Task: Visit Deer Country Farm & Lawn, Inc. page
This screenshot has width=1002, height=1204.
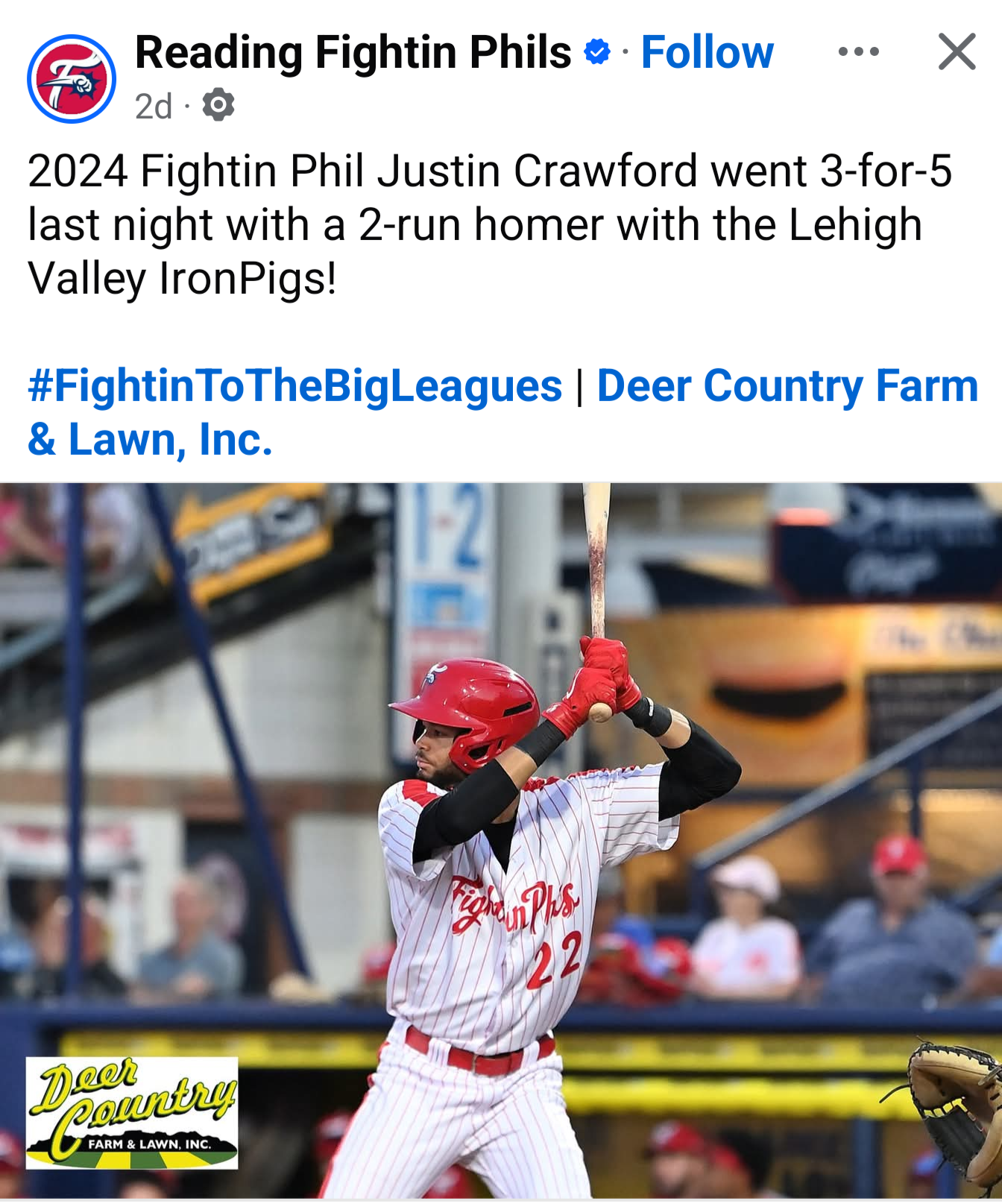Action: [x=787, y=386]
